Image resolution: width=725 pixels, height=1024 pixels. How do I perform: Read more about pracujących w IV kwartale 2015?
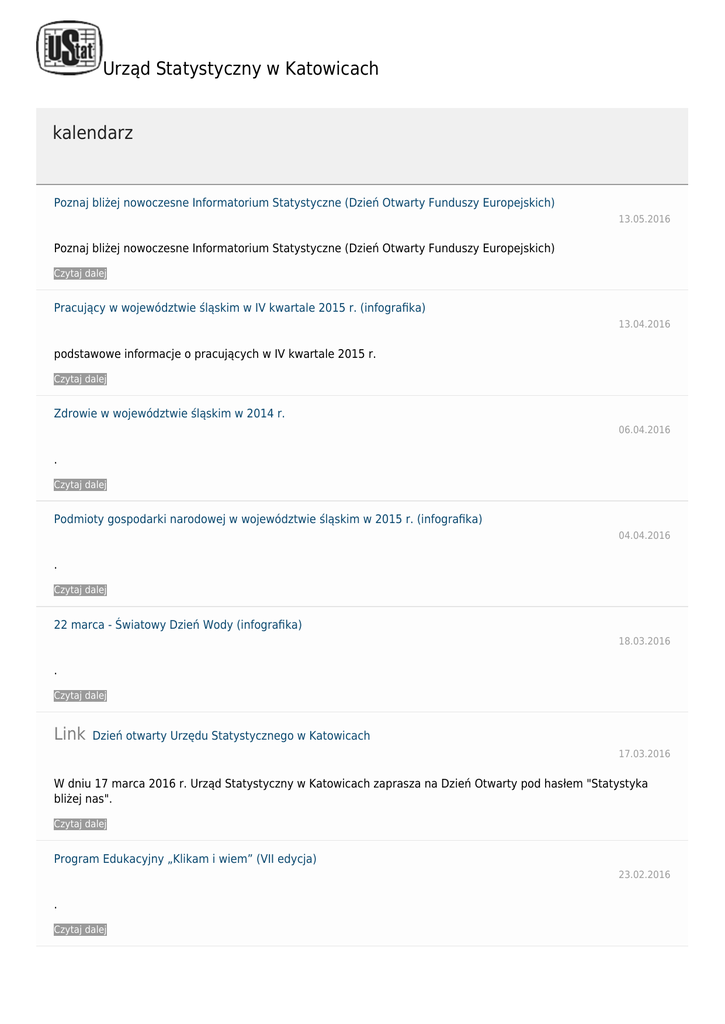pyautogui.click(x=80, y=379)
